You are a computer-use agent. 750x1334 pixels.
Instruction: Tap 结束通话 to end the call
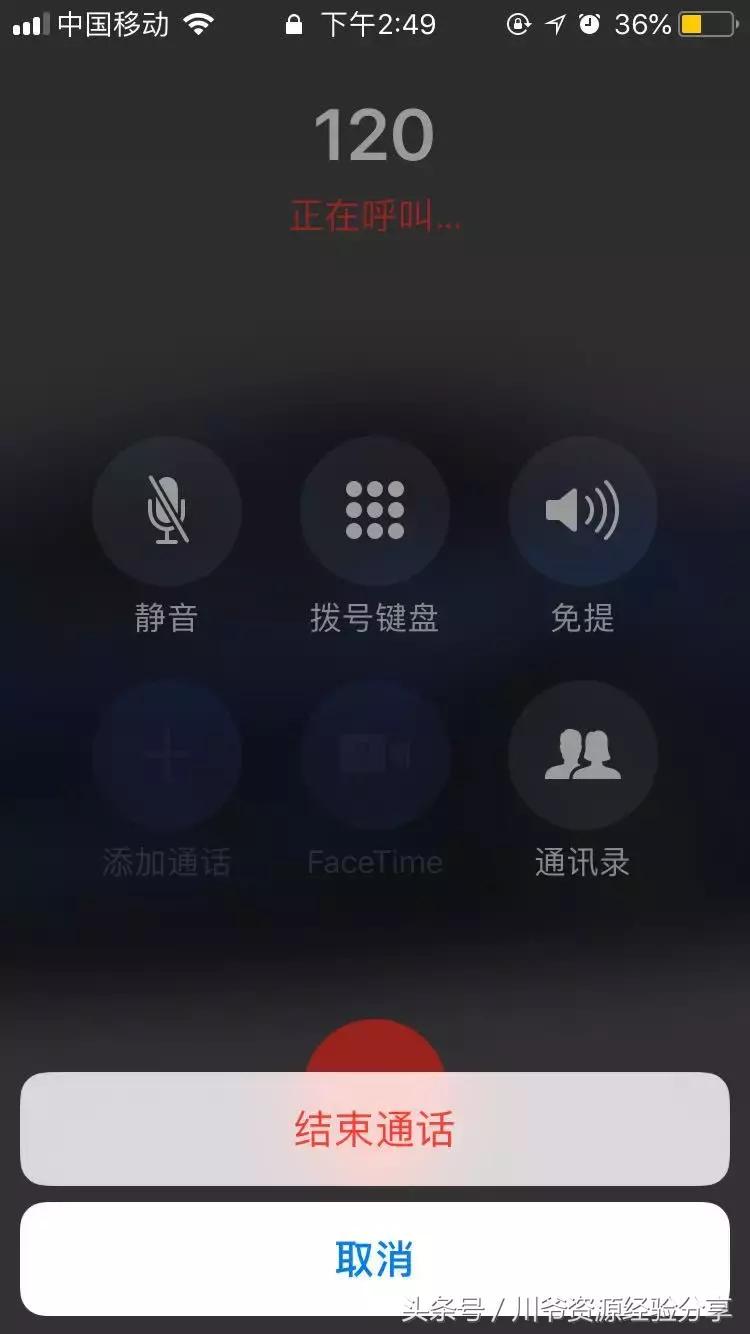(375, 1130)
